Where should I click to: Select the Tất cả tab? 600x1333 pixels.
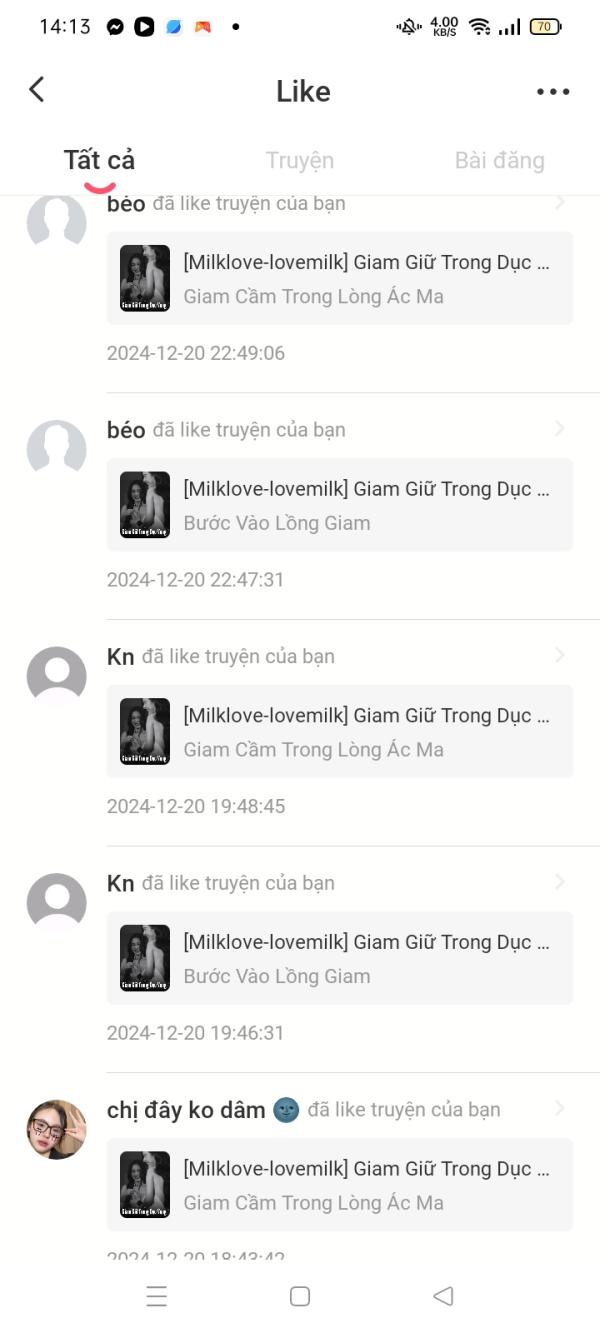click(x=99, y=160)
